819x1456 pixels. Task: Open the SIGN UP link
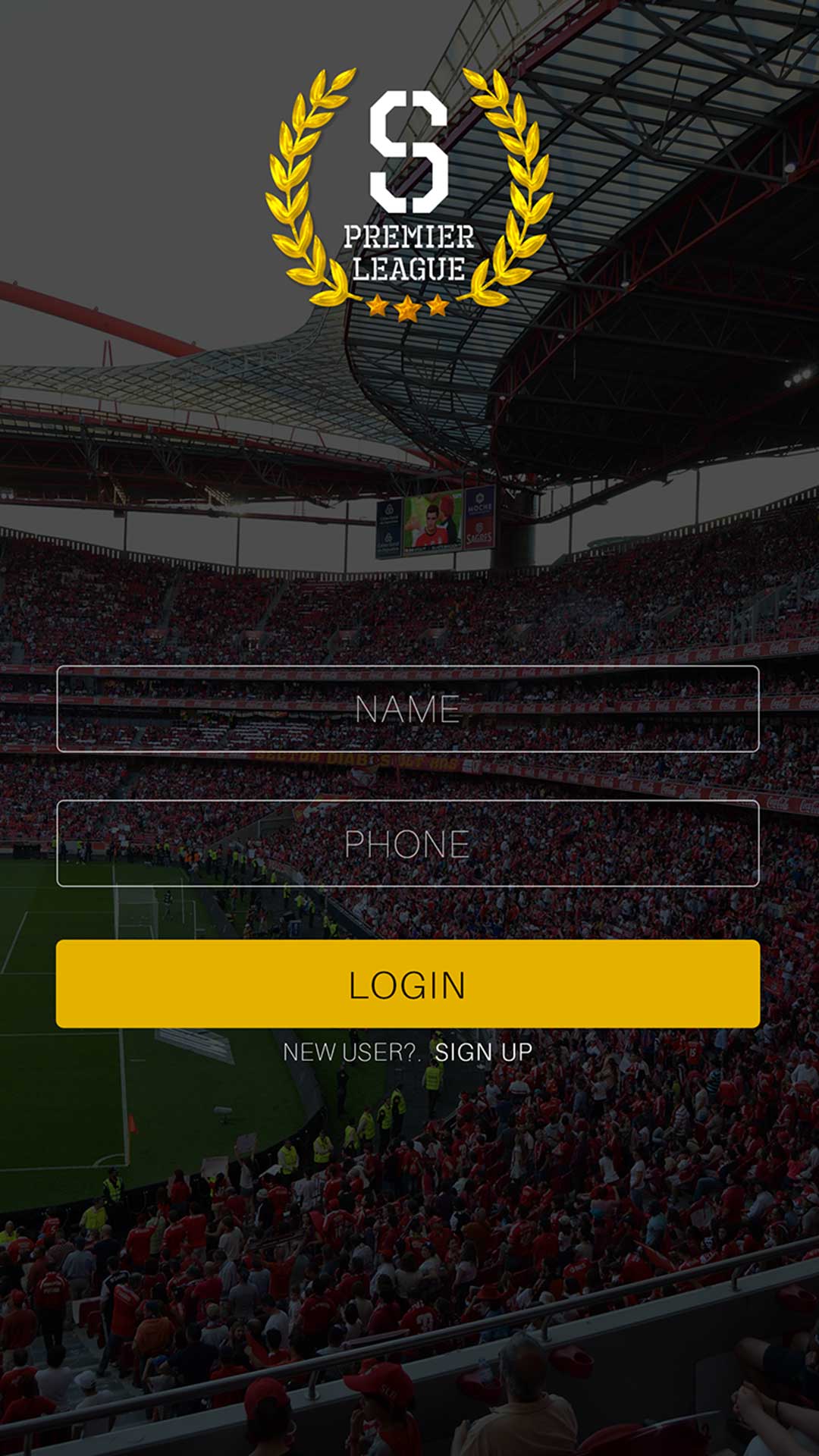[483, 1053]
